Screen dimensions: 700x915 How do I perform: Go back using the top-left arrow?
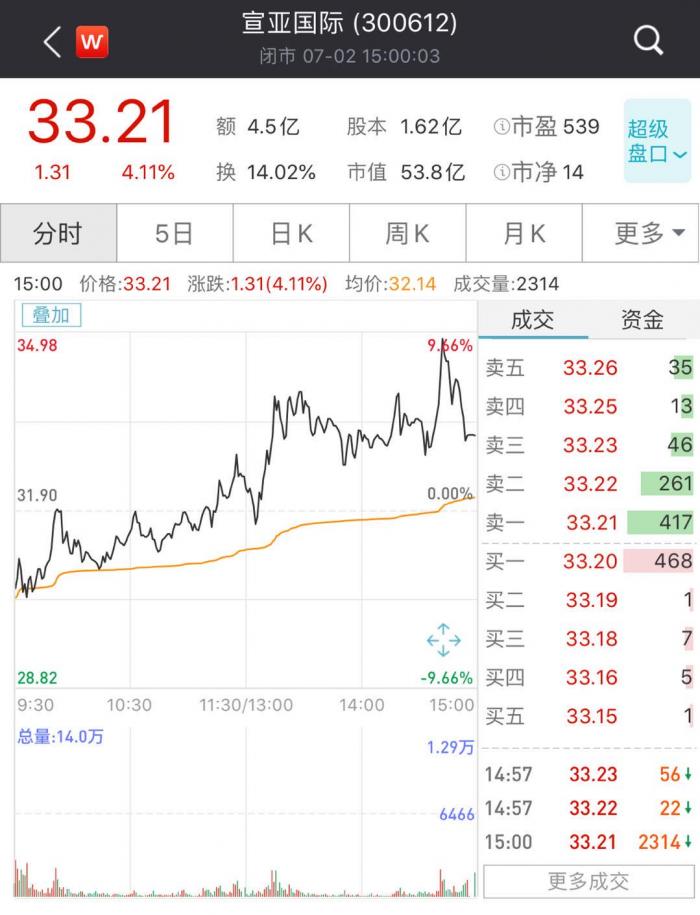(x=53, y=41)
